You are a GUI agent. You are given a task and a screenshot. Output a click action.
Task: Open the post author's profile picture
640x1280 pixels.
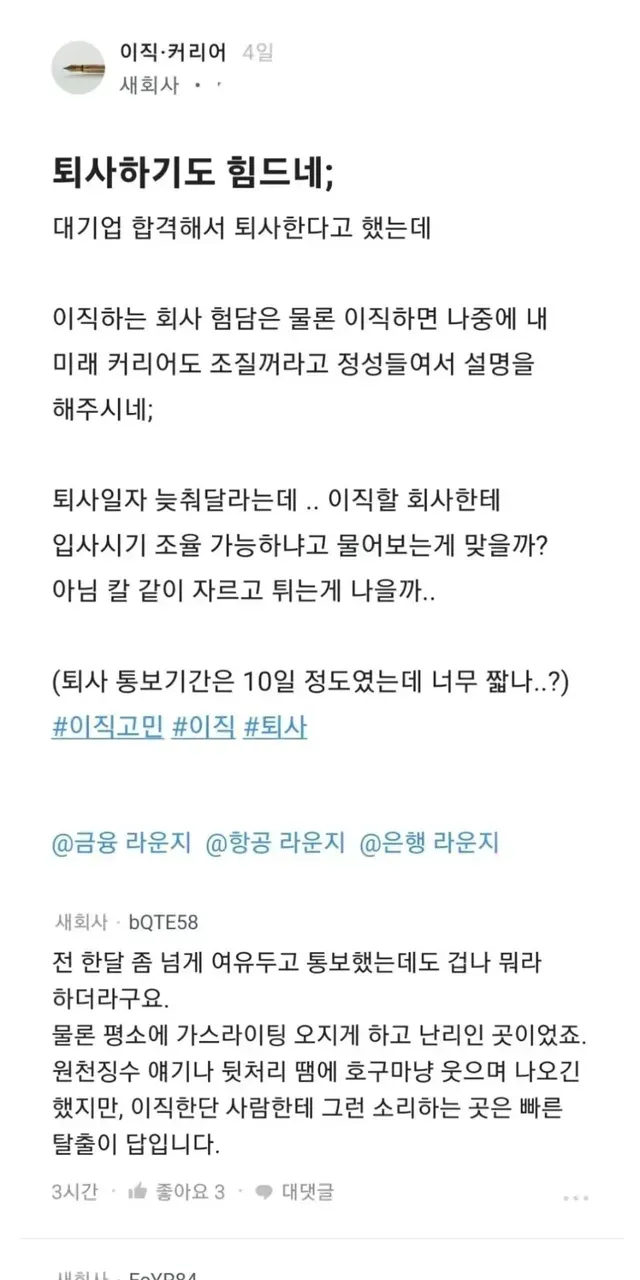point(78,68)
